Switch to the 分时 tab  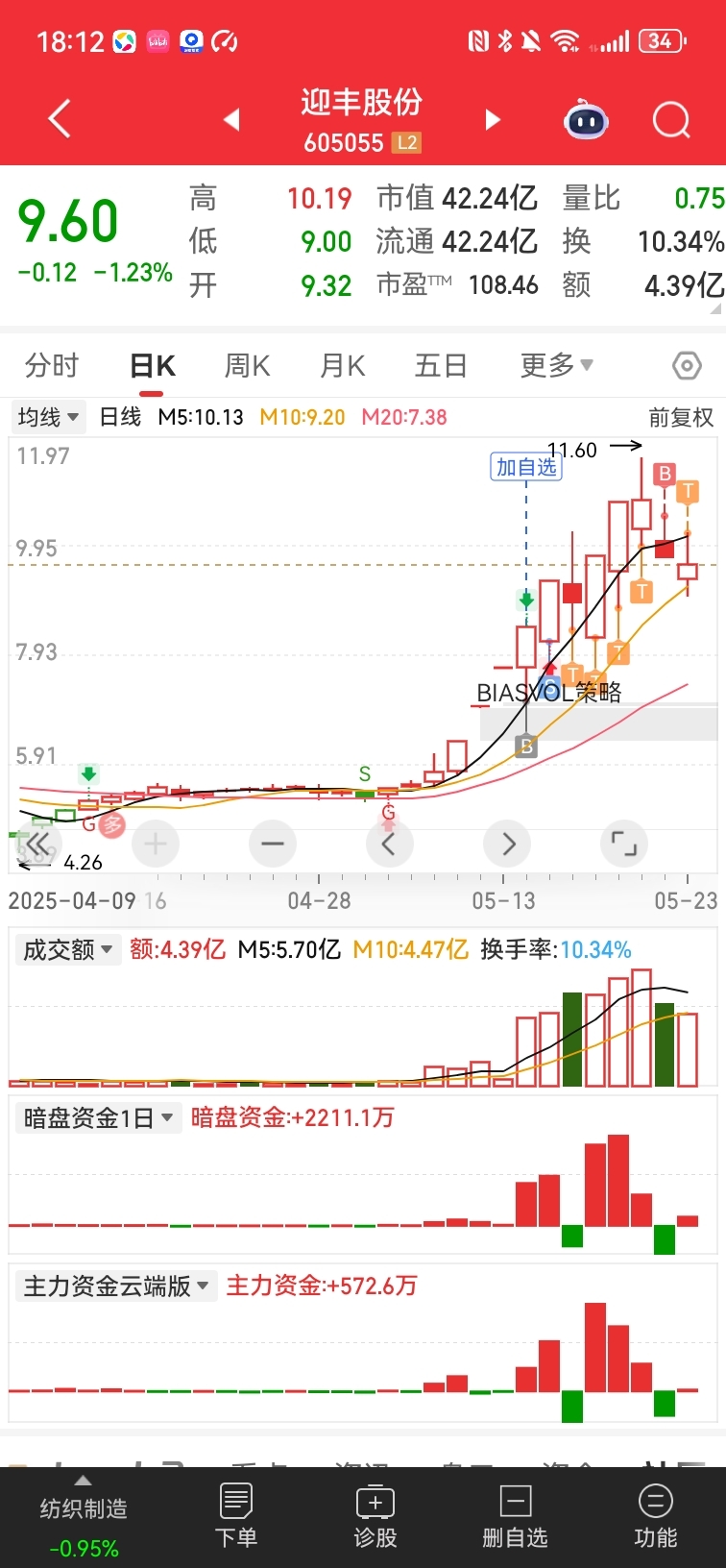click(52, 366)
